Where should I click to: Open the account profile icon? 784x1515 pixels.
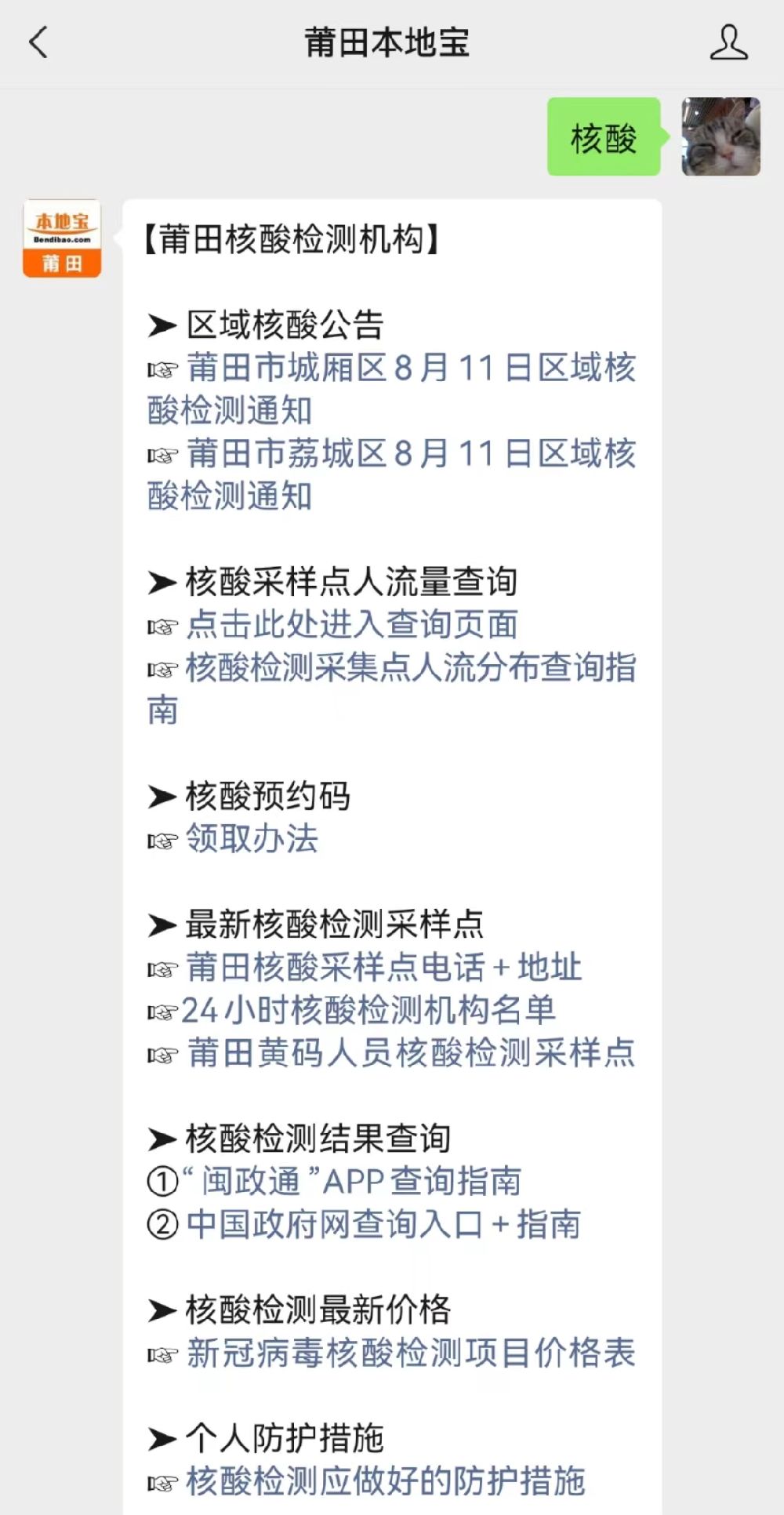coord(728,42)
